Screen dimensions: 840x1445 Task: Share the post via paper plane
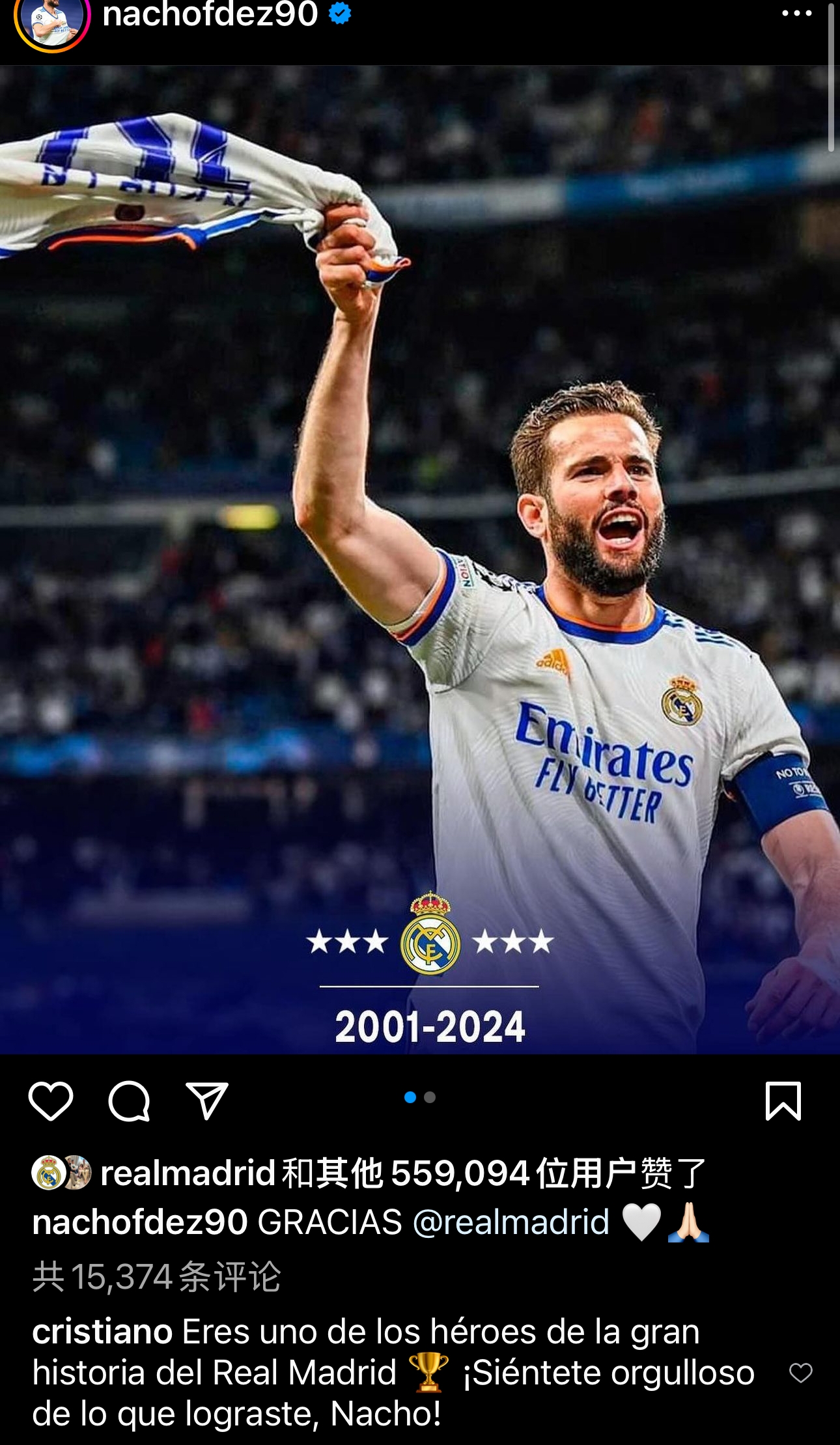point(207,1101)
